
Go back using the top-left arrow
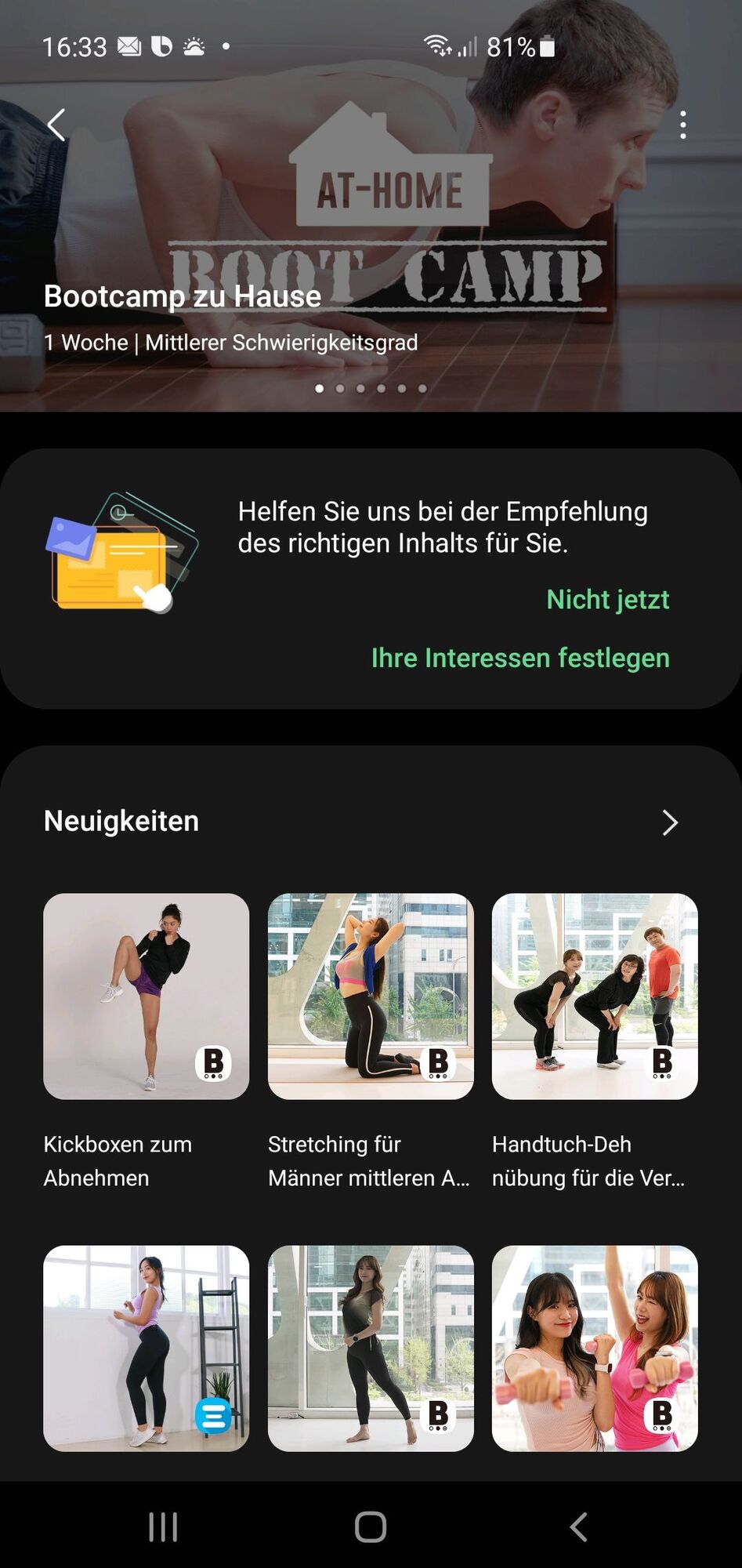[56, 125]
